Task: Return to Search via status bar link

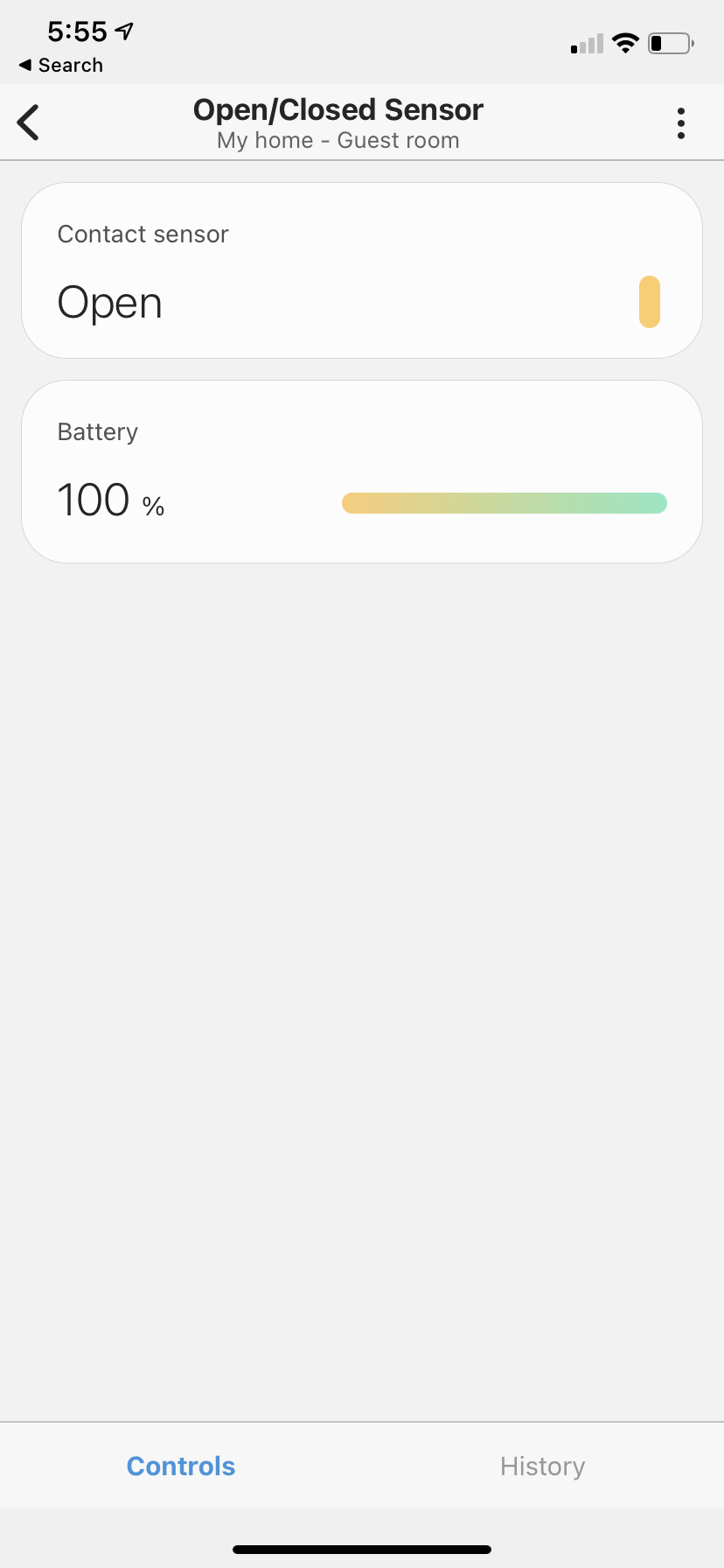Action: 61,66
